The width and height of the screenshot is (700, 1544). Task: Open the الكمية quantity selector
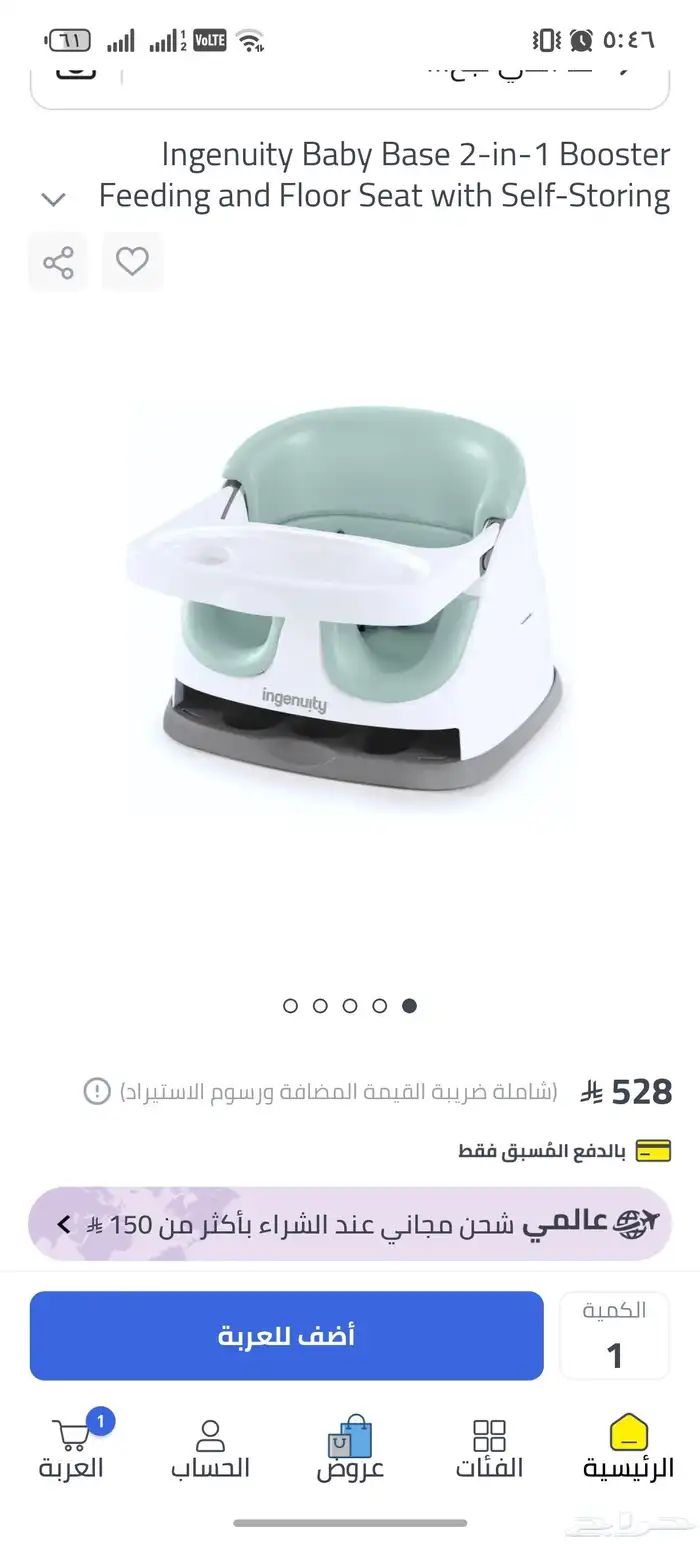[x=614, y=1336]
